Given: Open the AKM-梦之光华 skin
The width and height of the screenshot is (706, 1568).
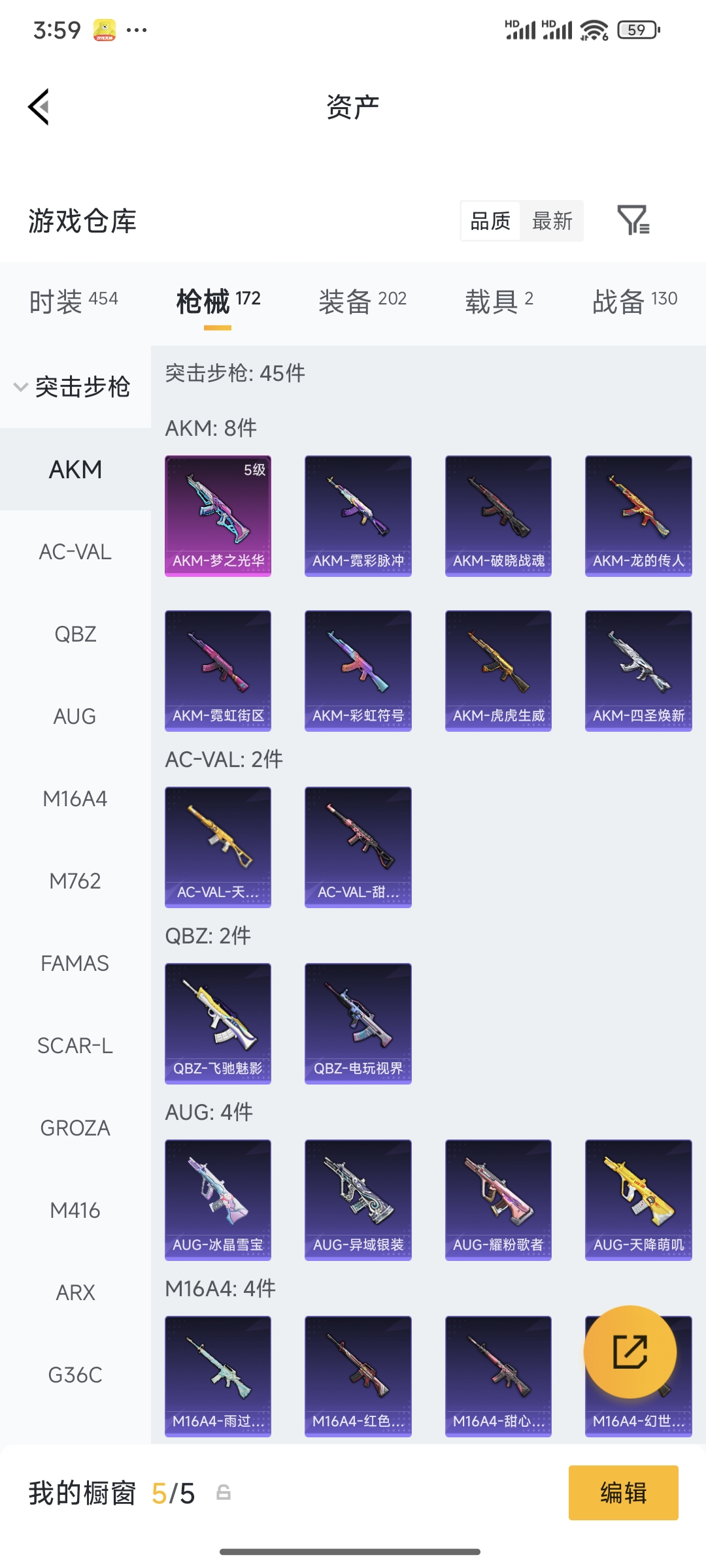Looking at the screenshot, I should point(218,515).
